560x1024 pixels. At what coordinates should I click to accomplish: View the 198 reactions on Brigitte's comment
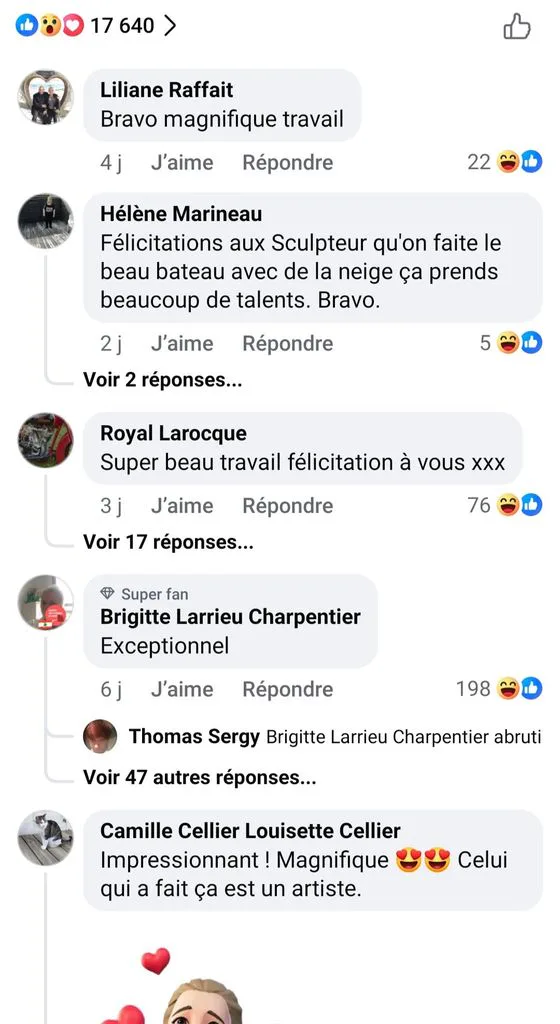coord(499,688)
